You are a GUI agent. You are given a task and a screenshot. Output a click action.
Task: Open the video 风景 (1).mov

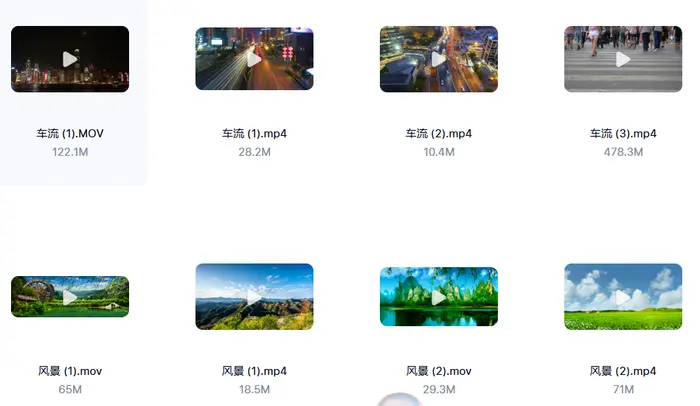click(x=70, y=297)
